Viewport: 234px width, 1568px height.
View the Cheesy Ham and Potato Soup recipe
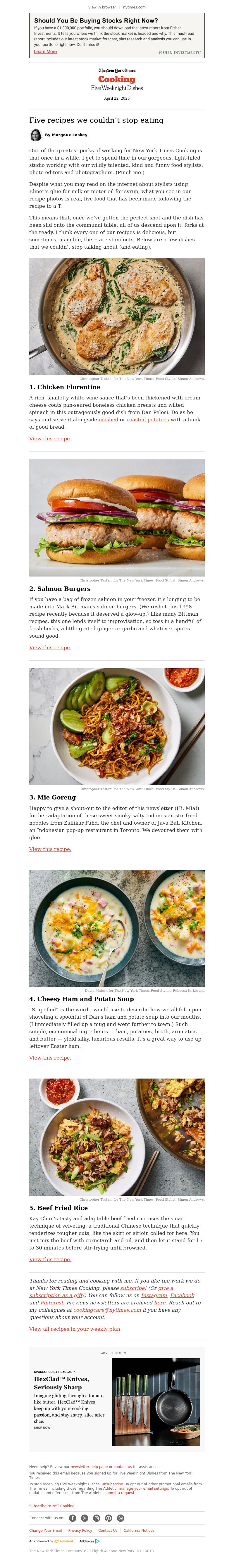pyautogui.click(x=50, y=1058)
